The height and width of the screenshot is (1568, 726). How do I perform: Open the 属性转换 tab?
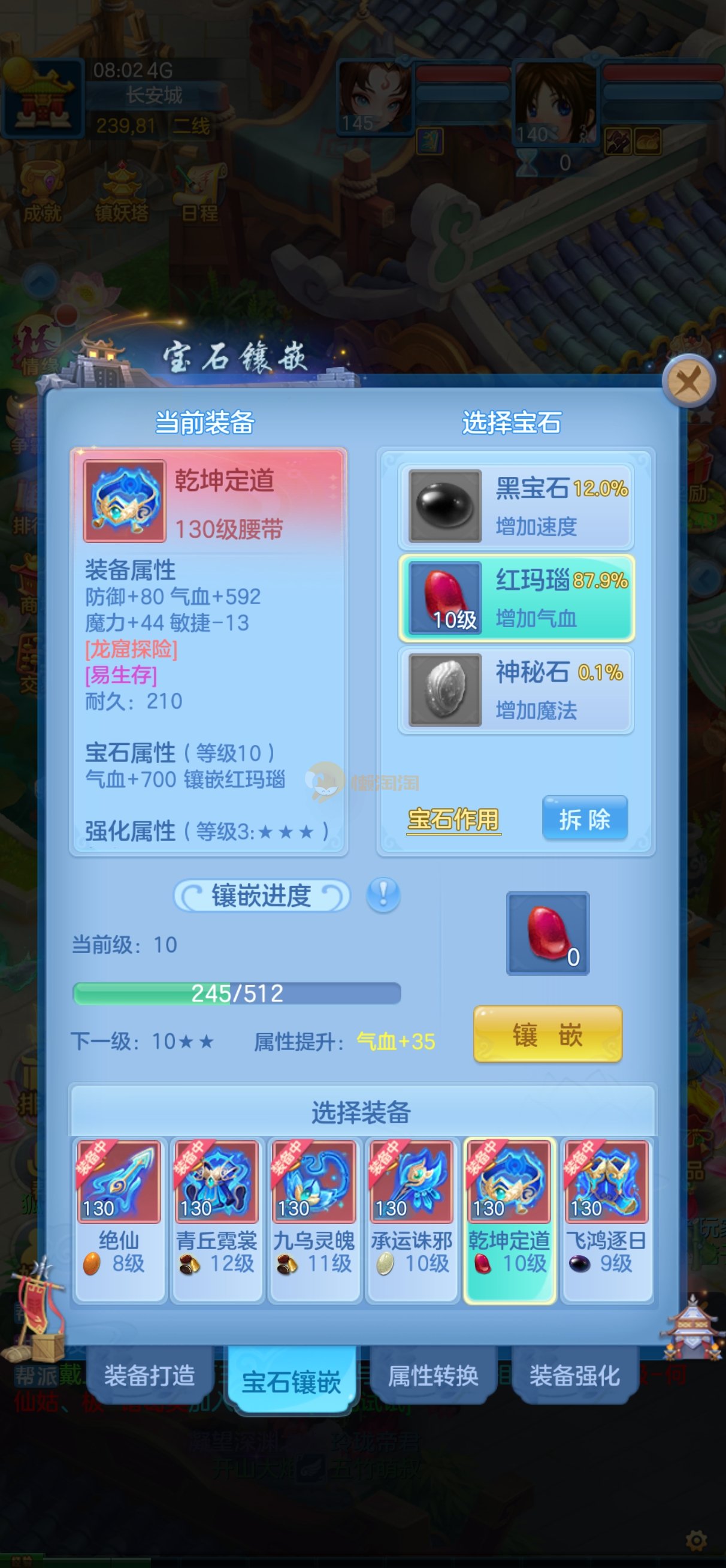(x=432, y=1376)
